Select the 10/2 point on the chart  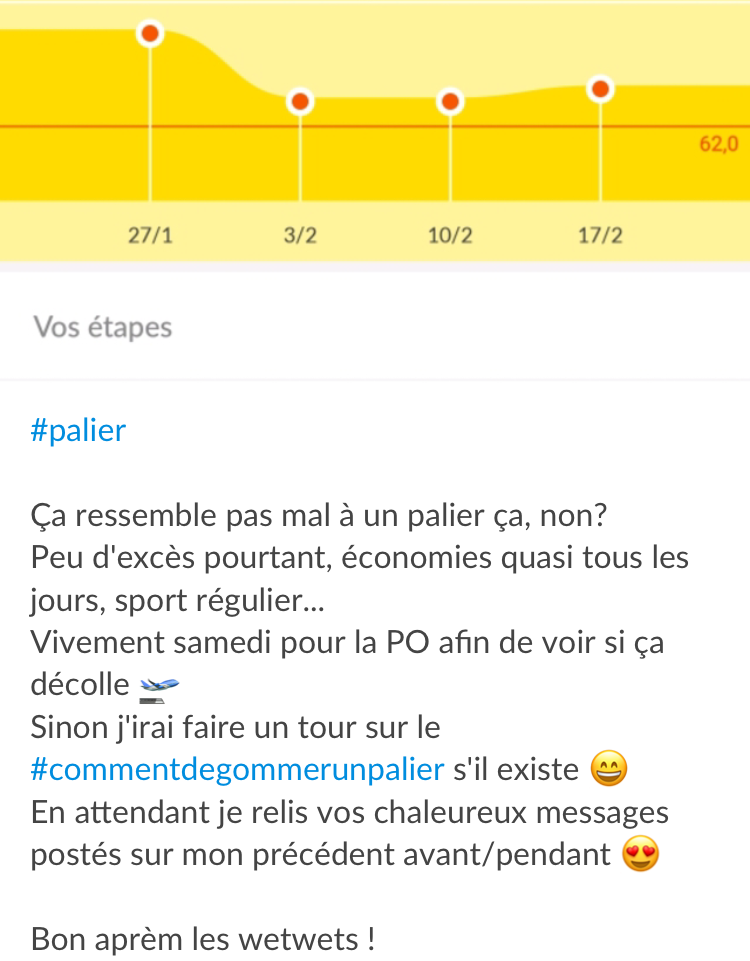point(450,101)
